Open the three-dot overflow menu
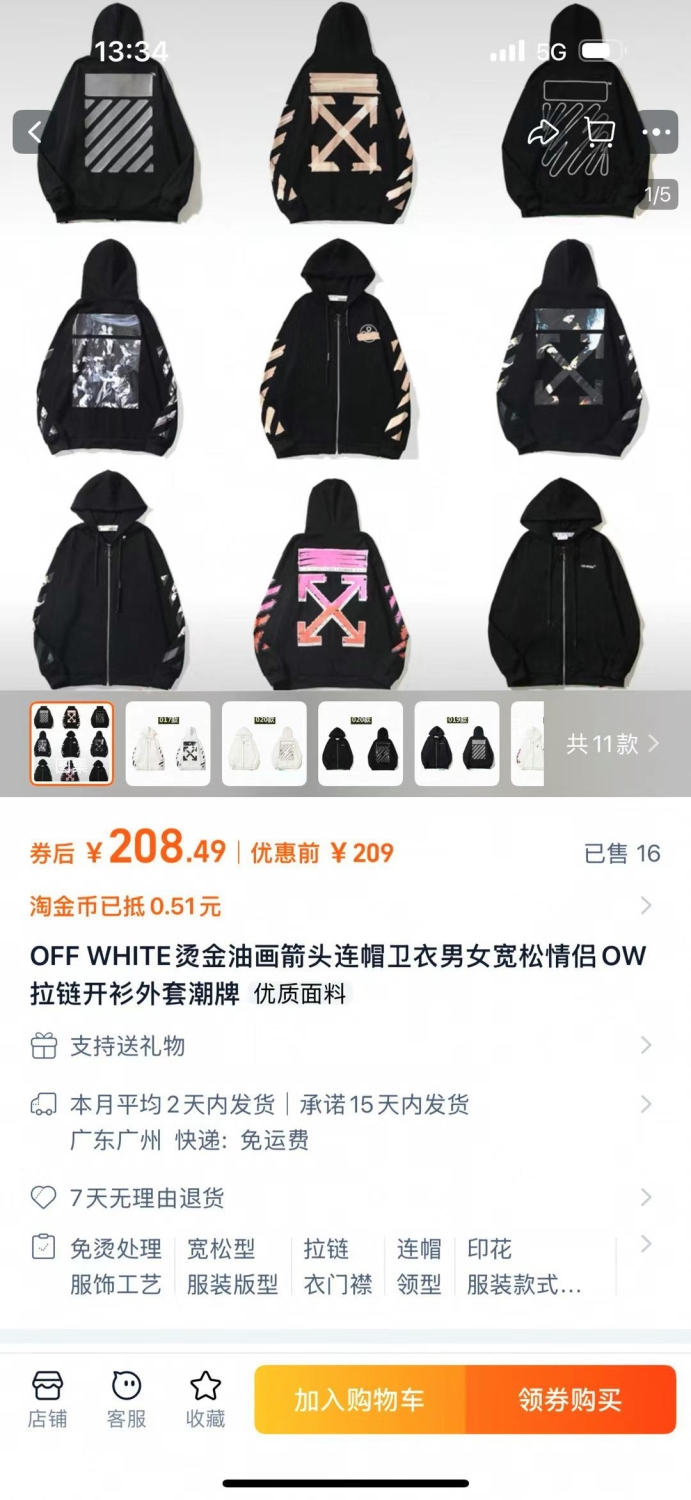The height and width of the screenshot is (1500, 691). (656, 132)
